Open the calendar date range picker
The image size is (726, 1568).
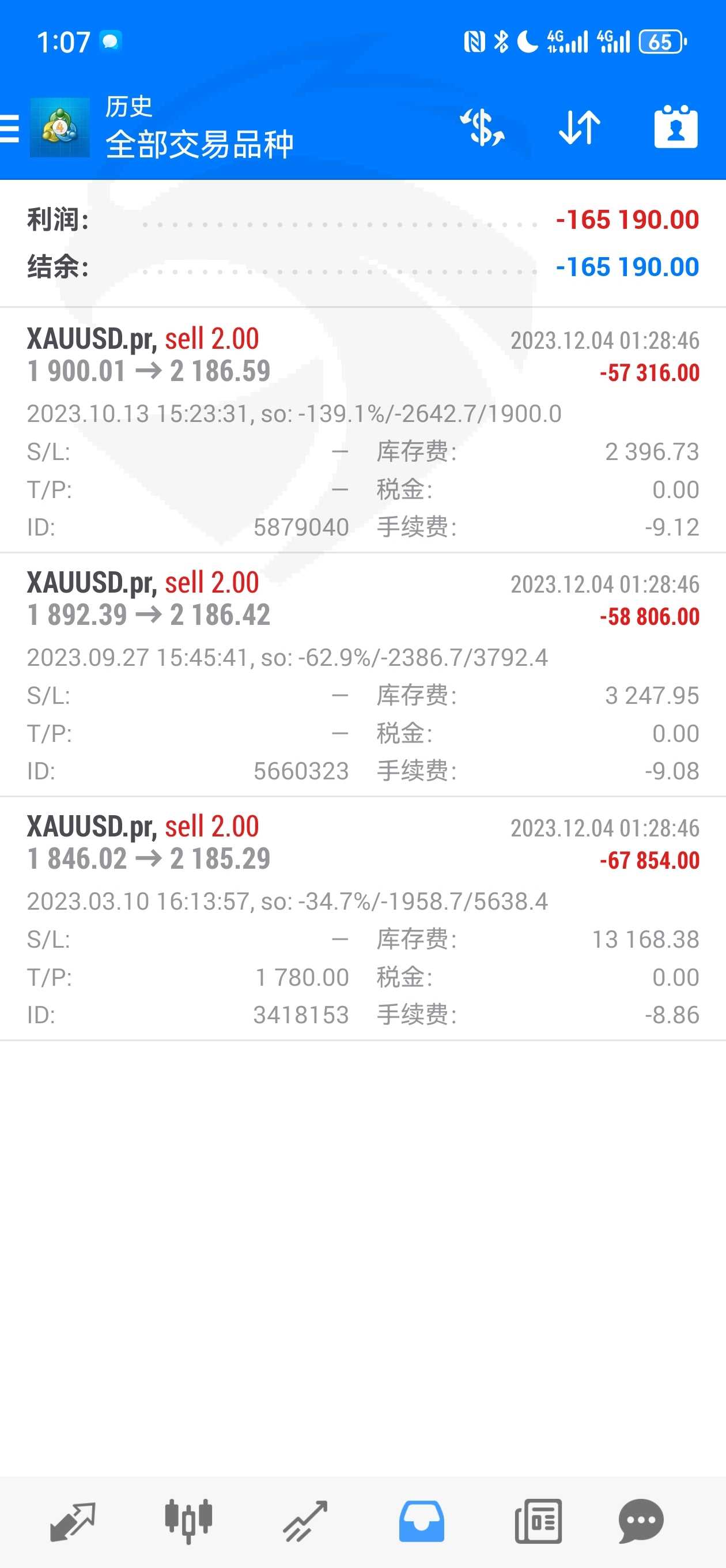[x=675, y=127]
